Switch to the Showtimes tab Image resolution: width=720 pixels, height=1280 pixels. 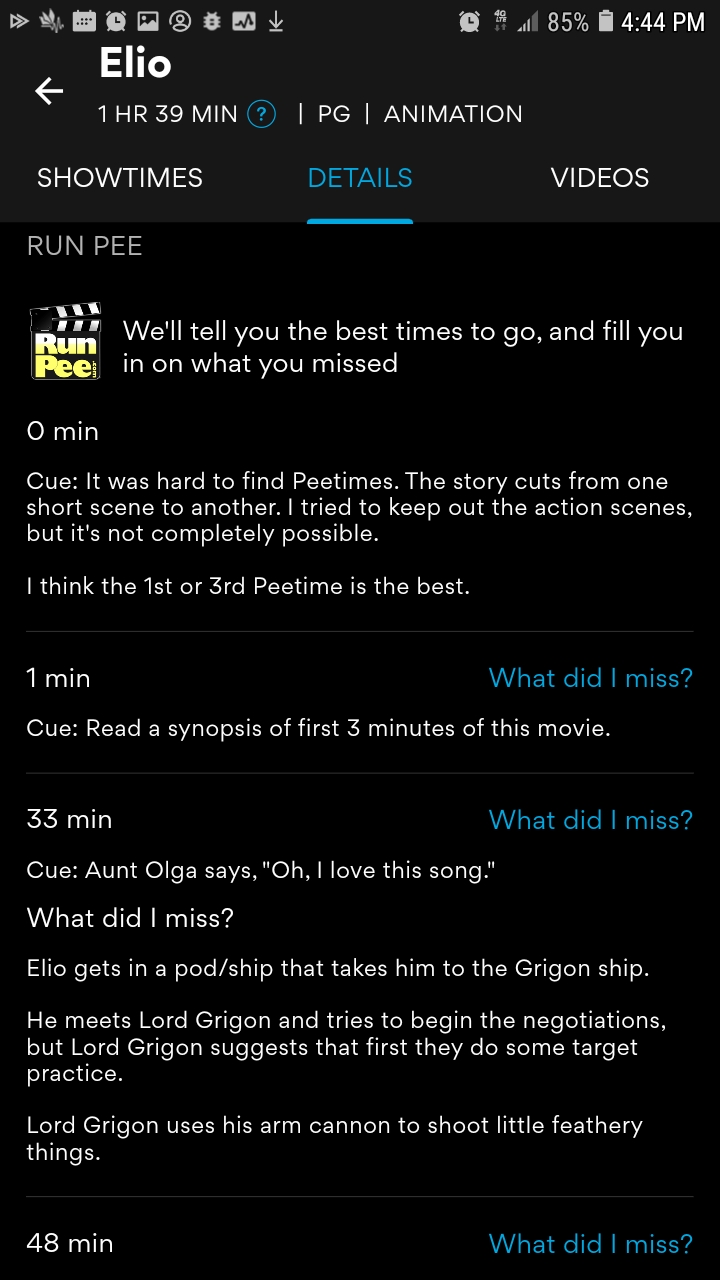(120, 178)
